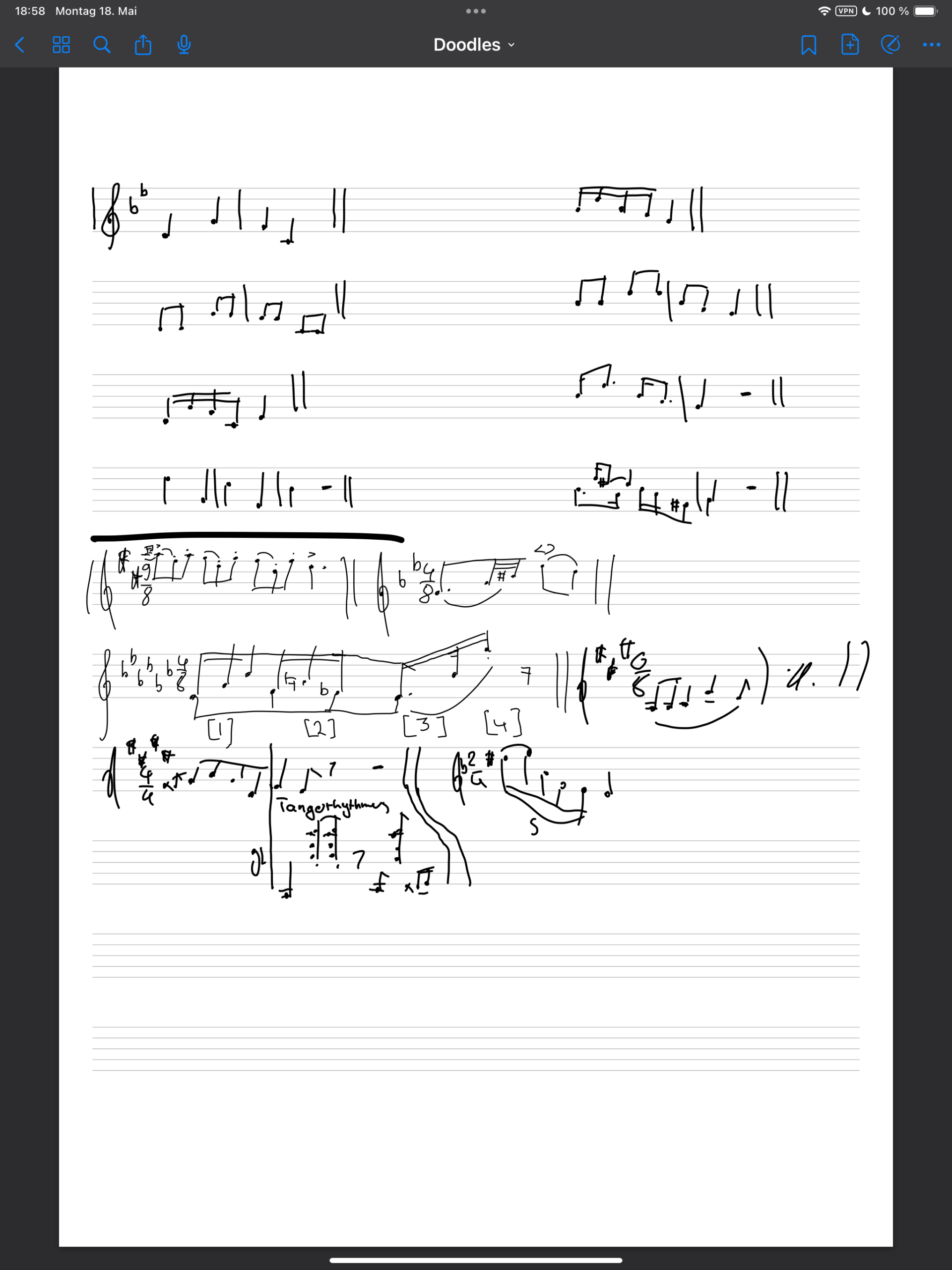
Task: Open search in the document
Action: click(102, 45)
